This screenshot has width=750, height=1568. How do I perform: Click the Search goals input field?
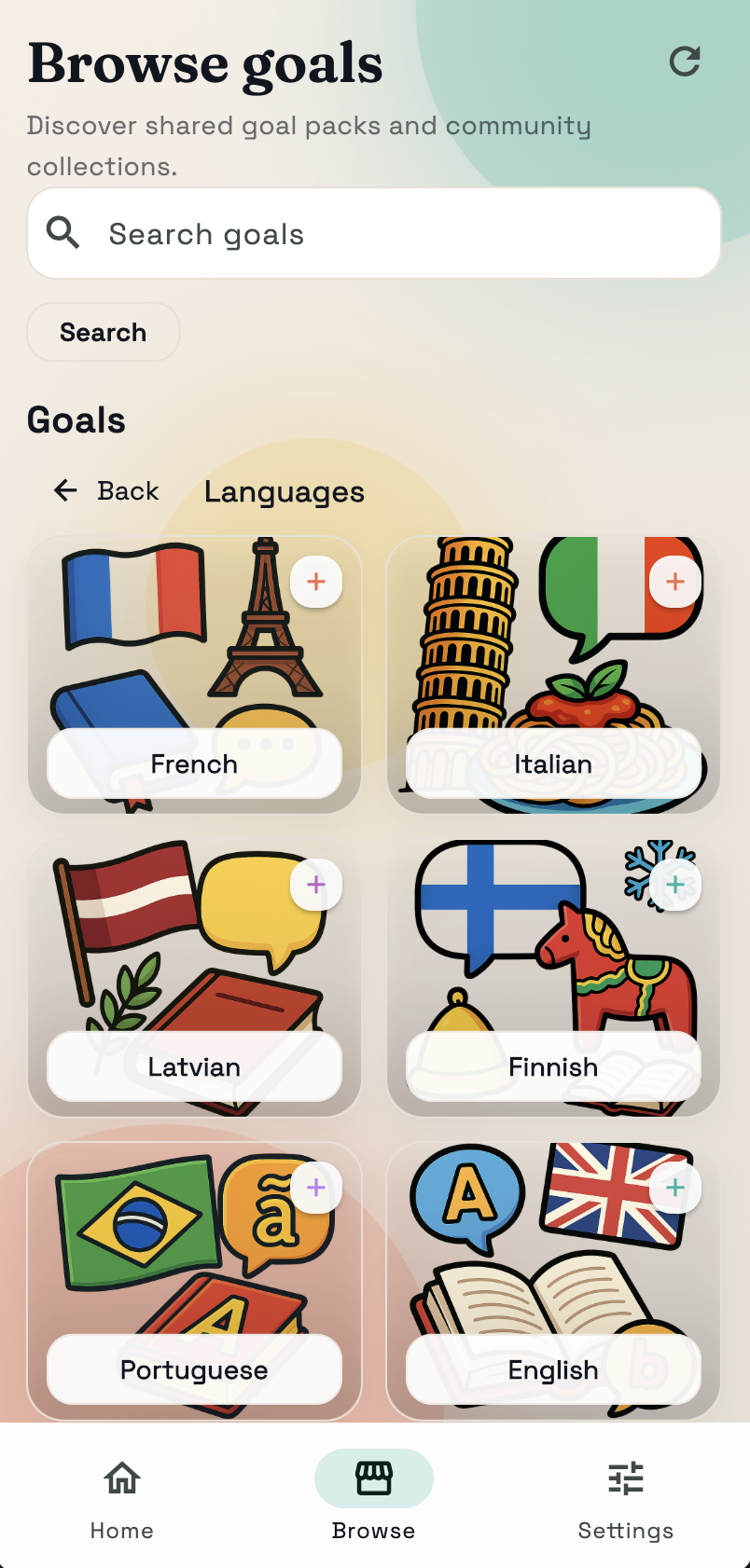[x=373, y=232]
